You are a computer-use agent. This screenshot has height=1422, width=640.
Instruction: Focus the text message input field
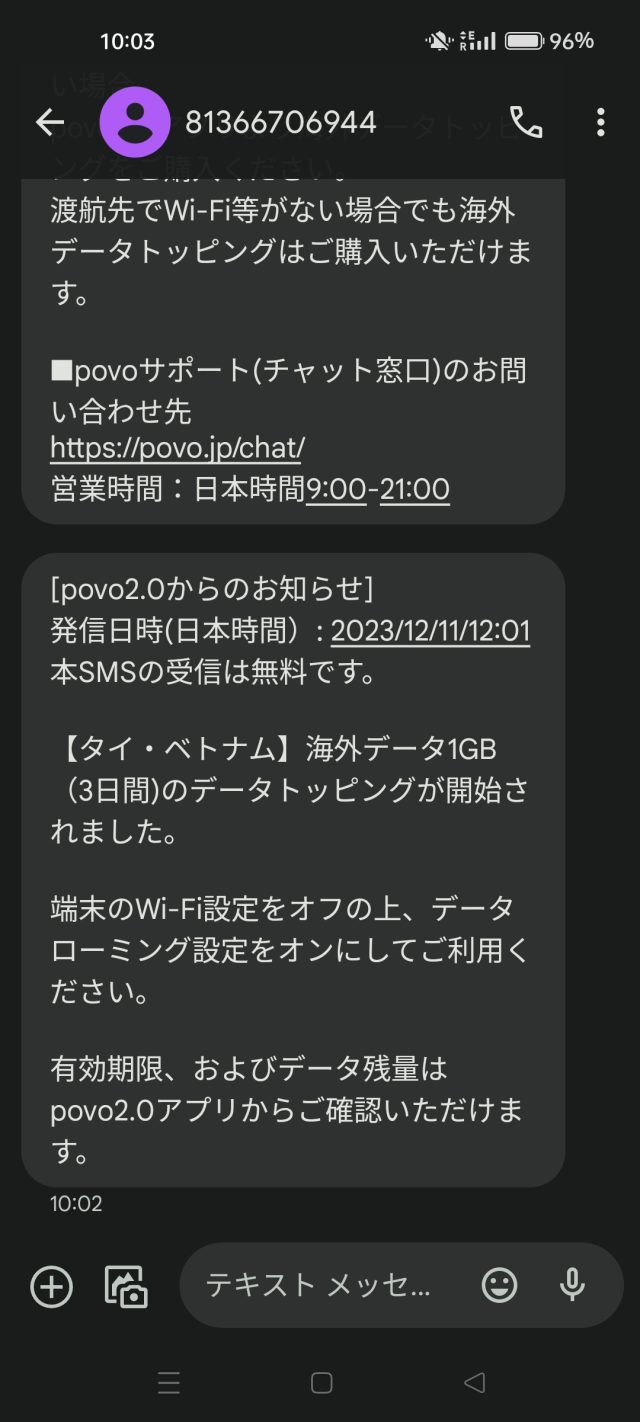coord(320,1286)
